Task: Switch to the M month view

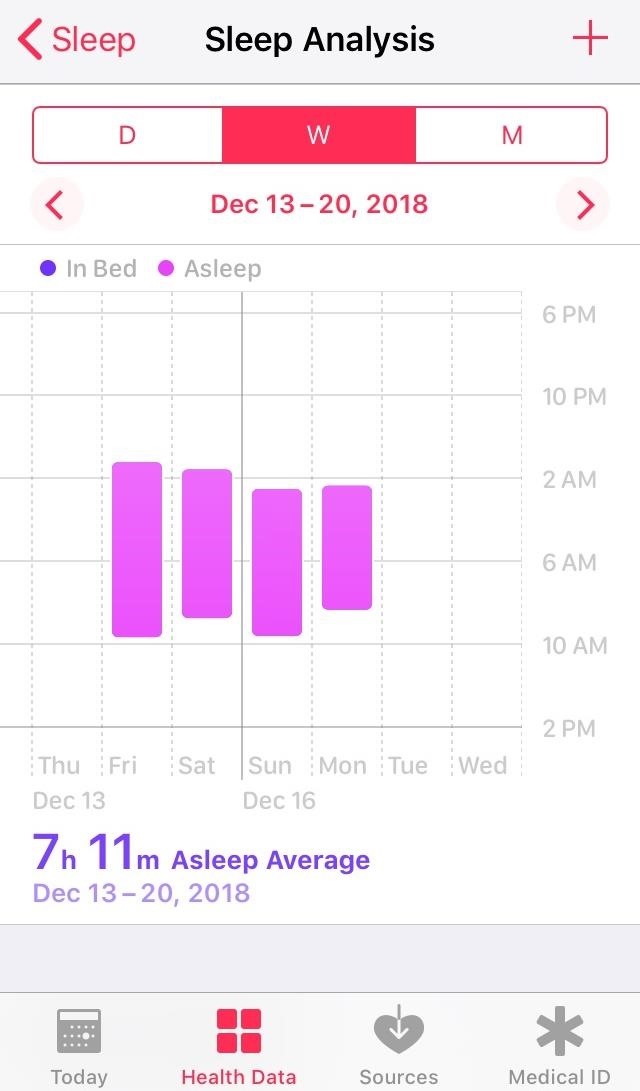Action: click(511, 135)
